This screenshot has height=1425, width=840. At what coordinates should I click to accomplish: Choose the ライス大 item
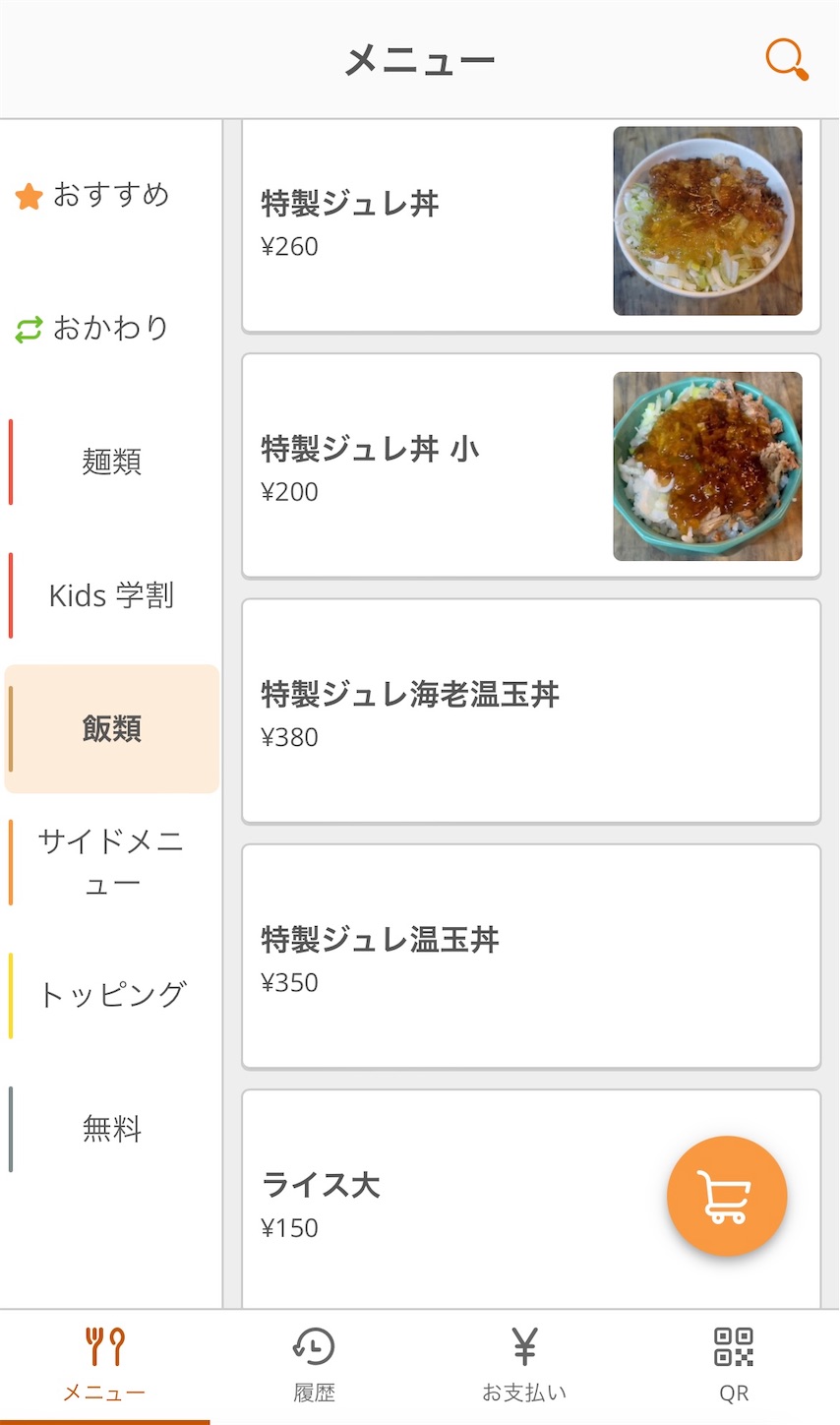(531, 1199)
